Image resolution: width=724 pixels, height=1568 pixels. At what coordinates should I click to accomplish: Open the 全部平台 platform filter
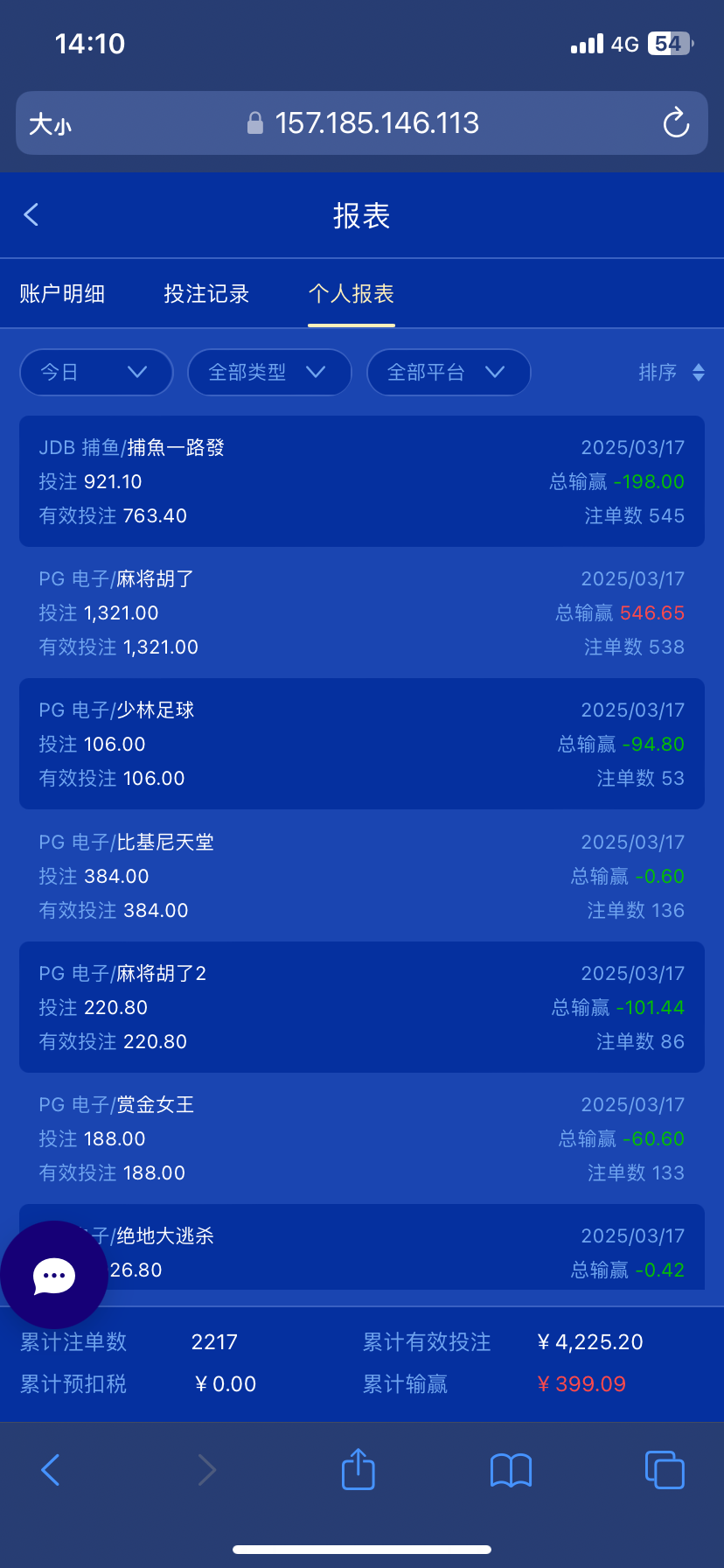point(449,373)
